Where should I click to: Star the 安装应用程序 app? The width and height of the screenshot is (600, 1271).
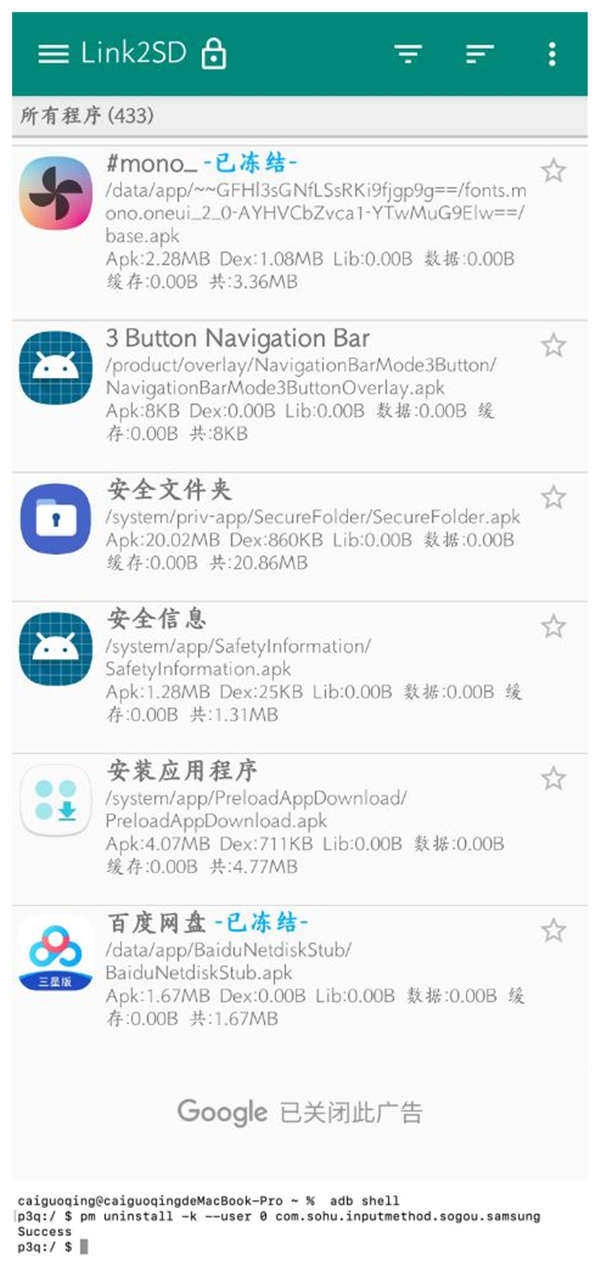click(553, 778)
